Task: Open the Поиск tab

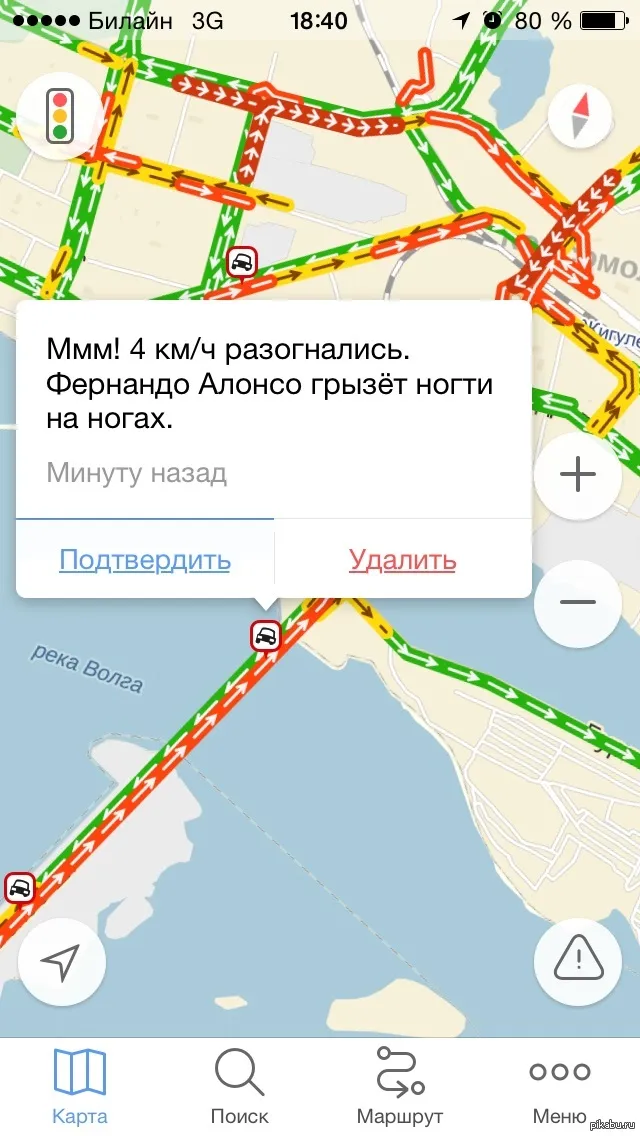Action: click(239, 1085)
